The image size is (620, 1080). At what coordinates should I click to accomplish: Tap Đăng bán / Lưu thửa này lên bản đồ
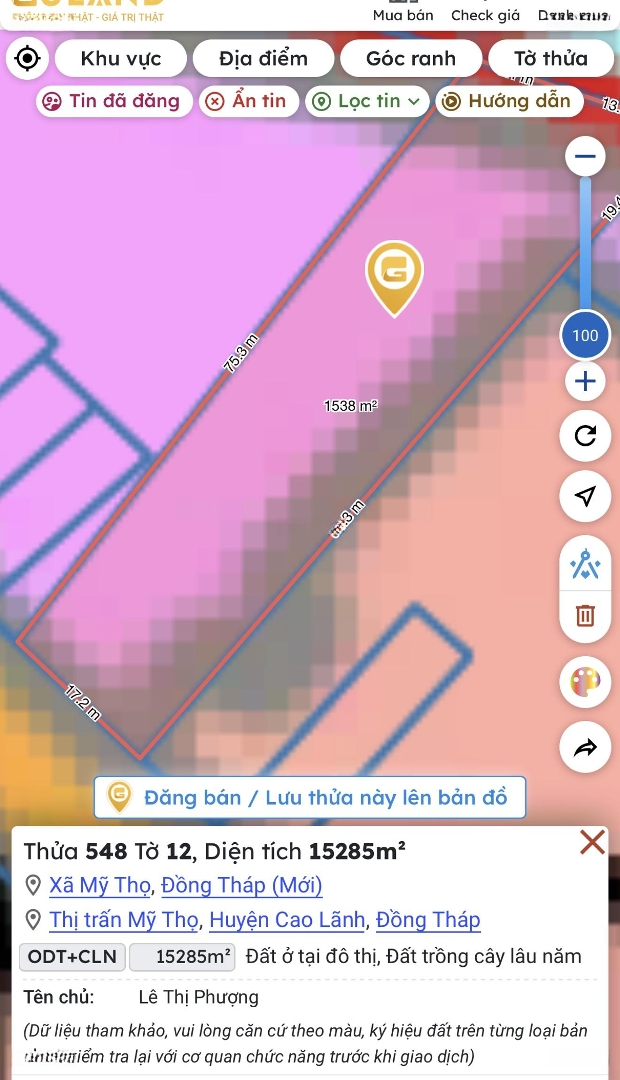click(309, 797)
